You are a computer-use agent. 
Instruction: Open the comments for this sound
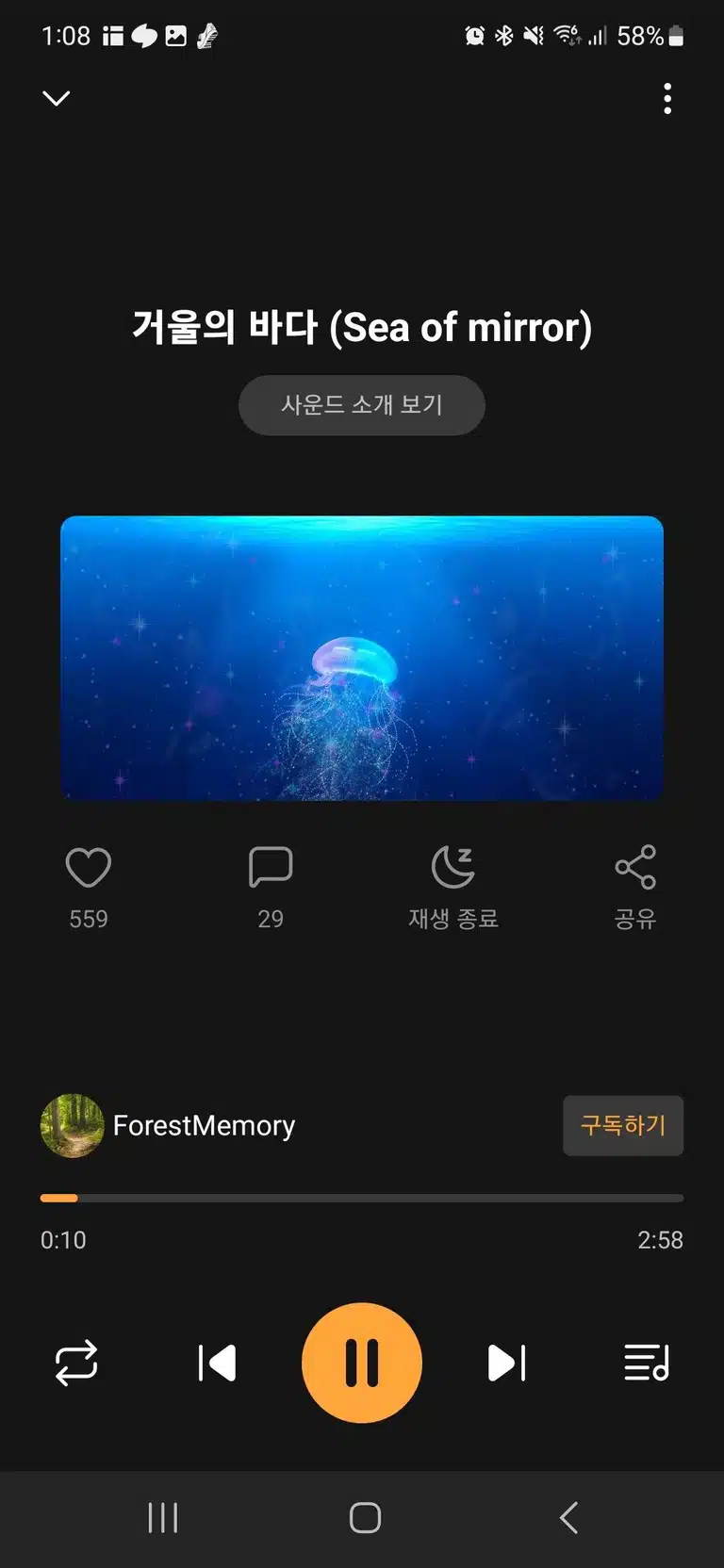[x=271, y=867]
